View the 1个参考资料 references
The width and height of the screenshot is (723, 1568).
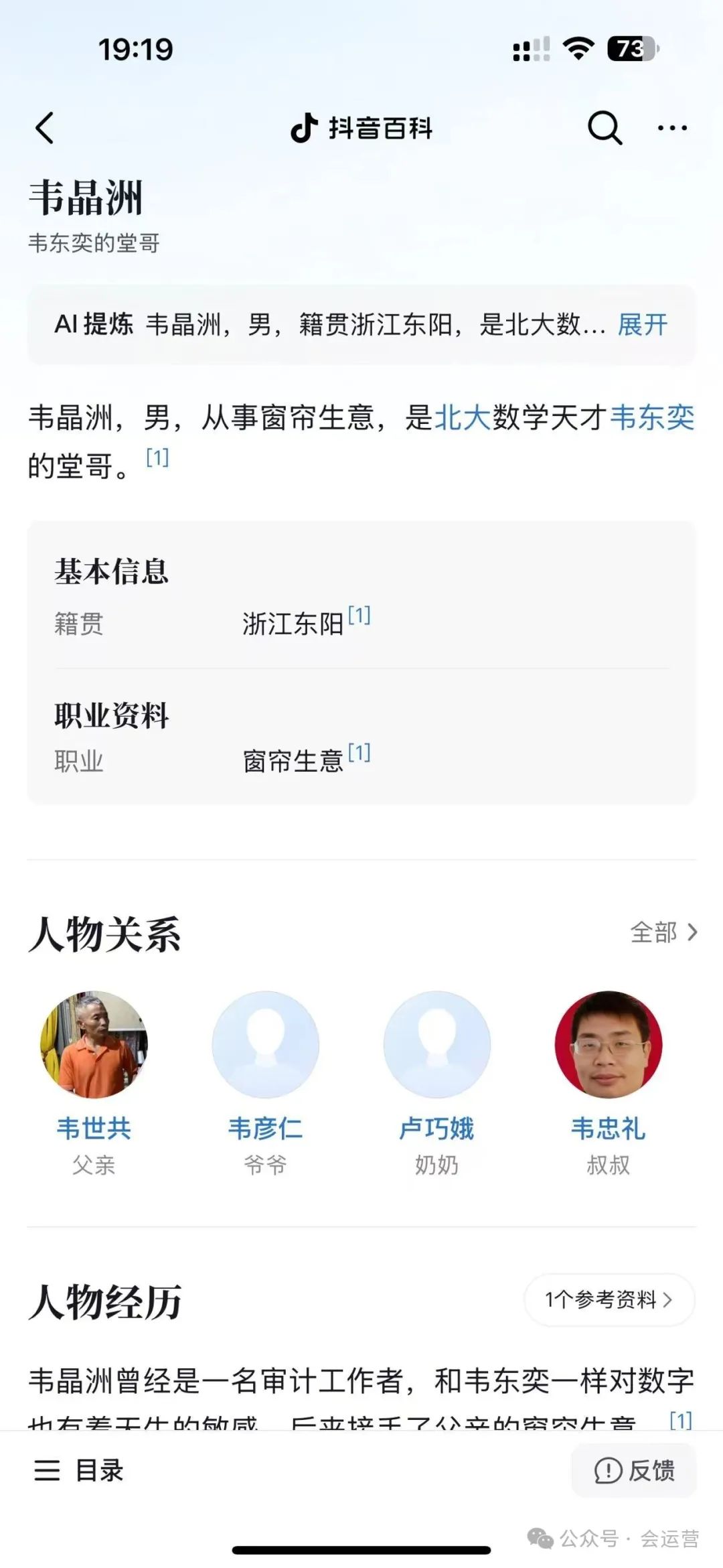coord(609,1299)
